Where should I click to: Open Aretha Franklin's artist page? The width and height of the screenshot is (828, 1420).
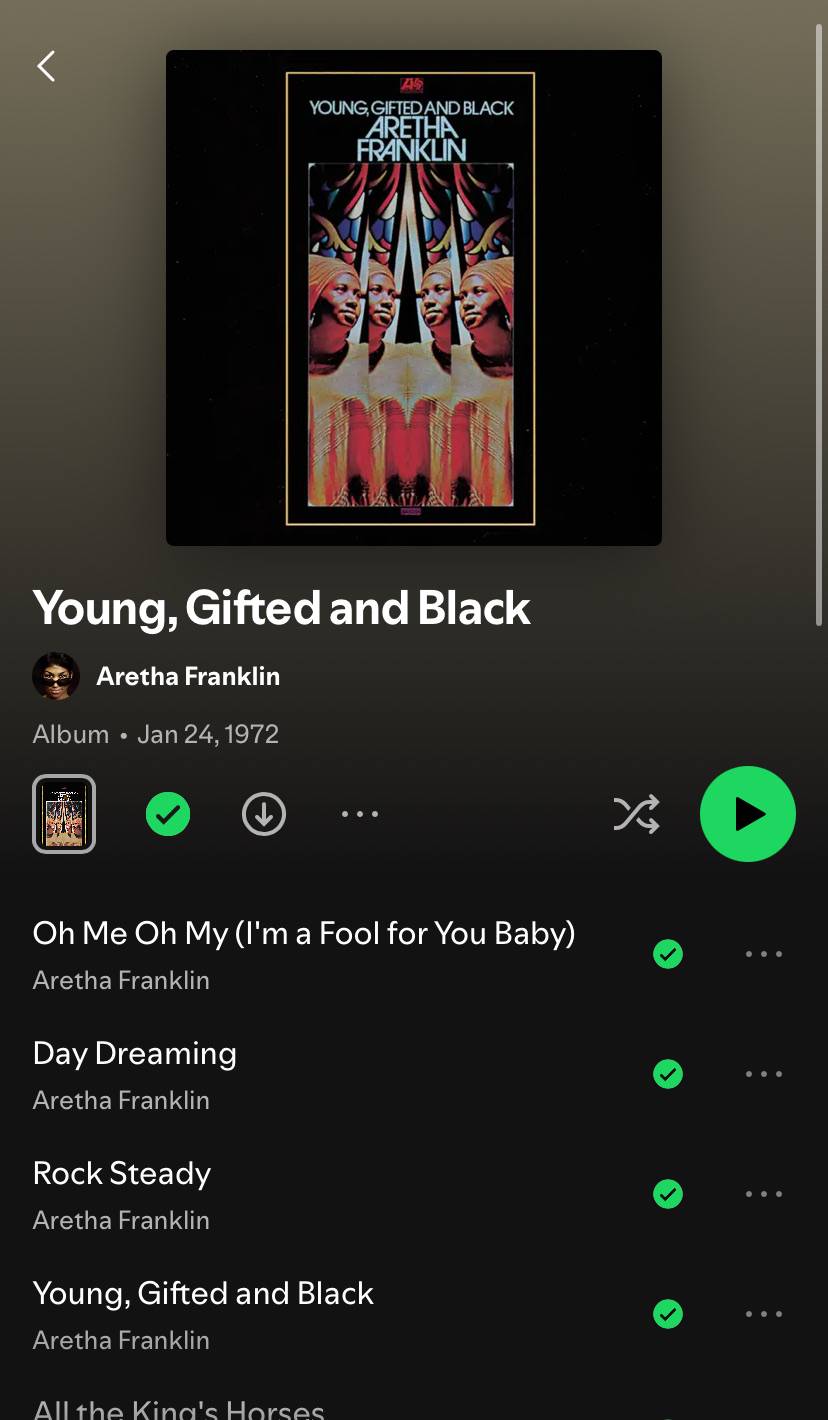(188, 676)
